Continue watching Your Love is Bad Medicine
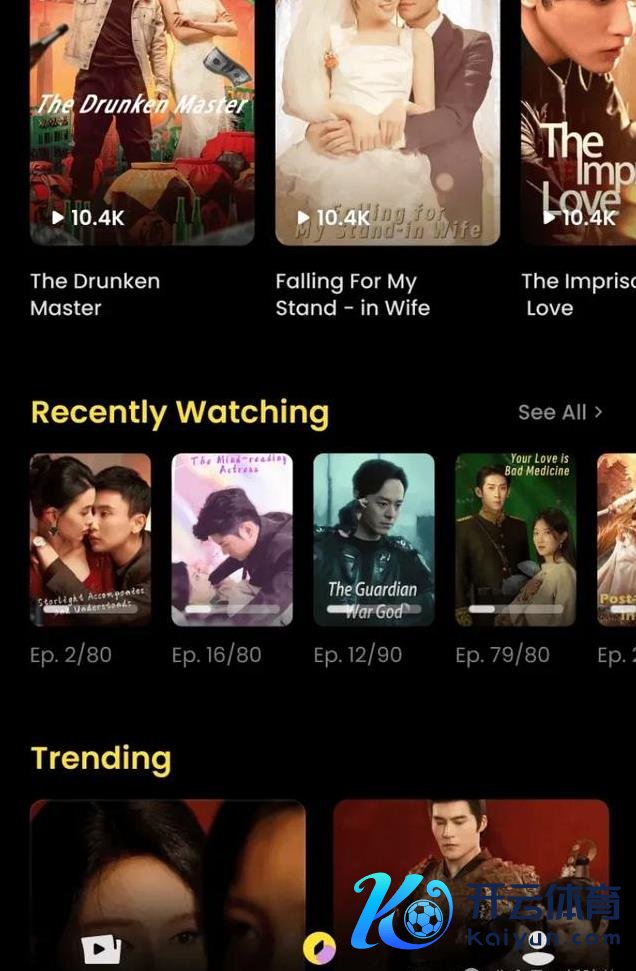 point(516,540)
